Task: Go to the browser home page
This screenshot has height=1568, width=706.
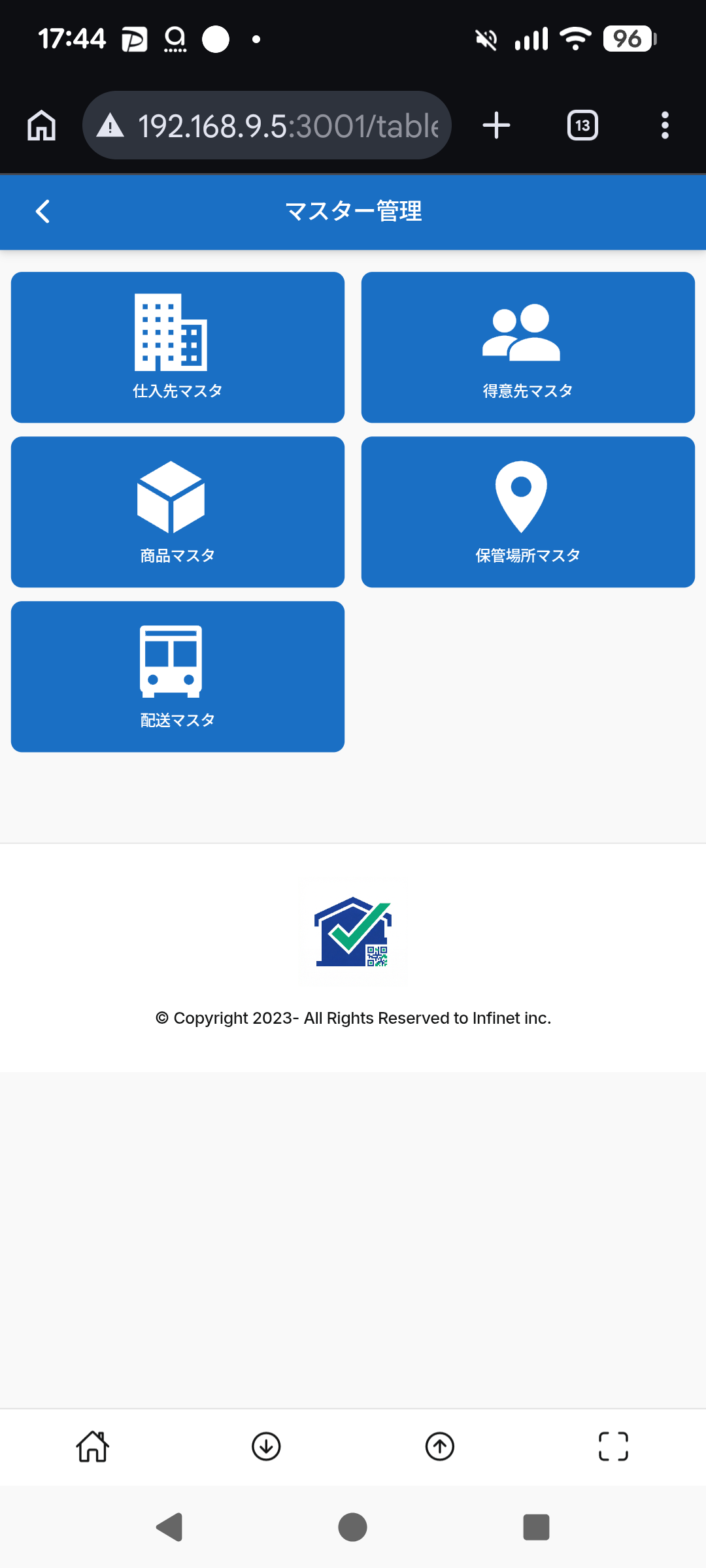Action: click(42, 125)
